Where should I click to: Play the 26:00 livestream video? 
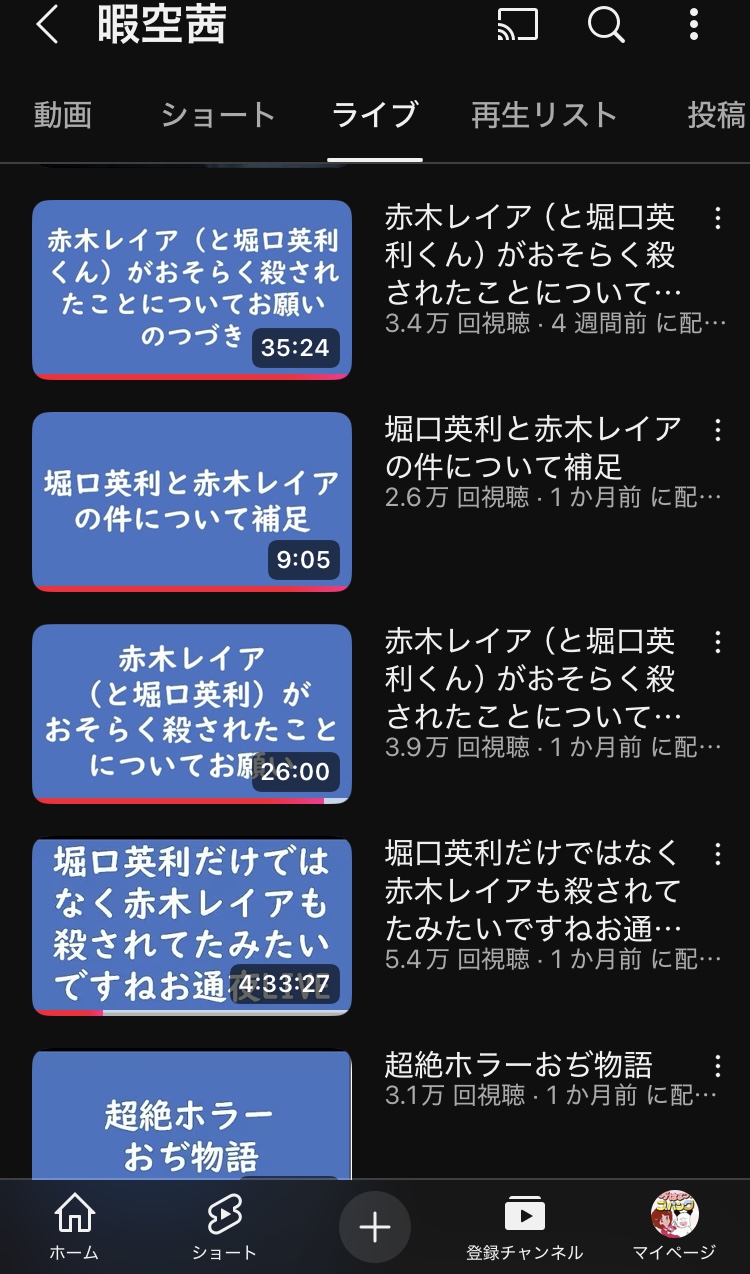click(192, 714)
